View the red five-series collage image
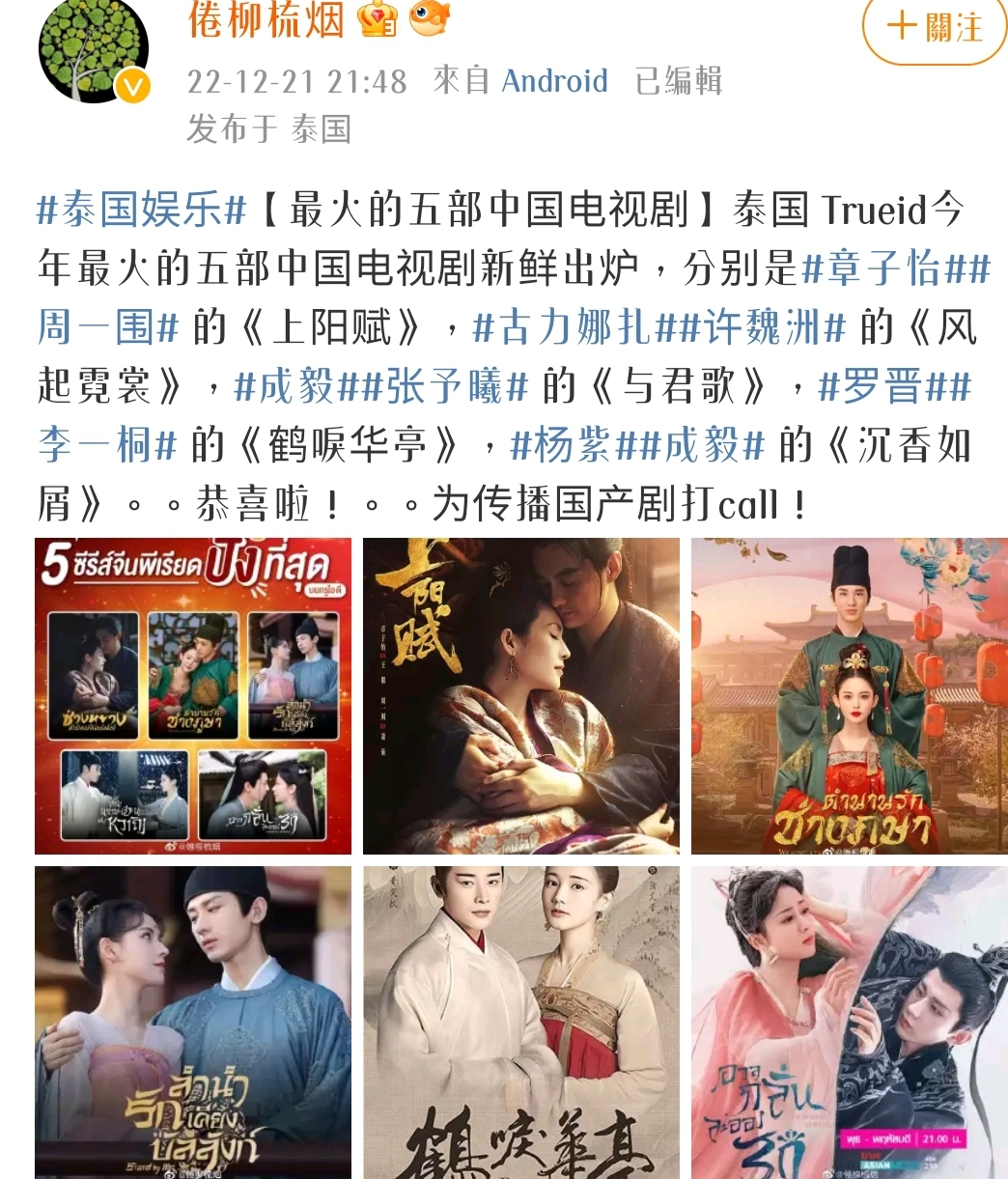 tap(193, 696)
